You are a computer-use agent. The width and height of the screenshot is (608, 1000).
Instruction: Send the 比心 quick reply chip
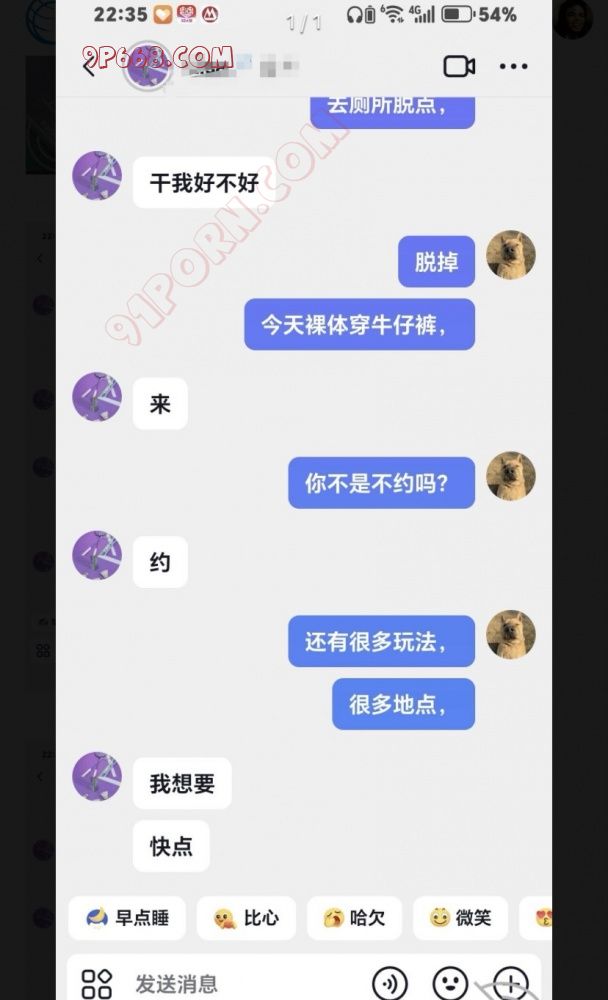246,917
